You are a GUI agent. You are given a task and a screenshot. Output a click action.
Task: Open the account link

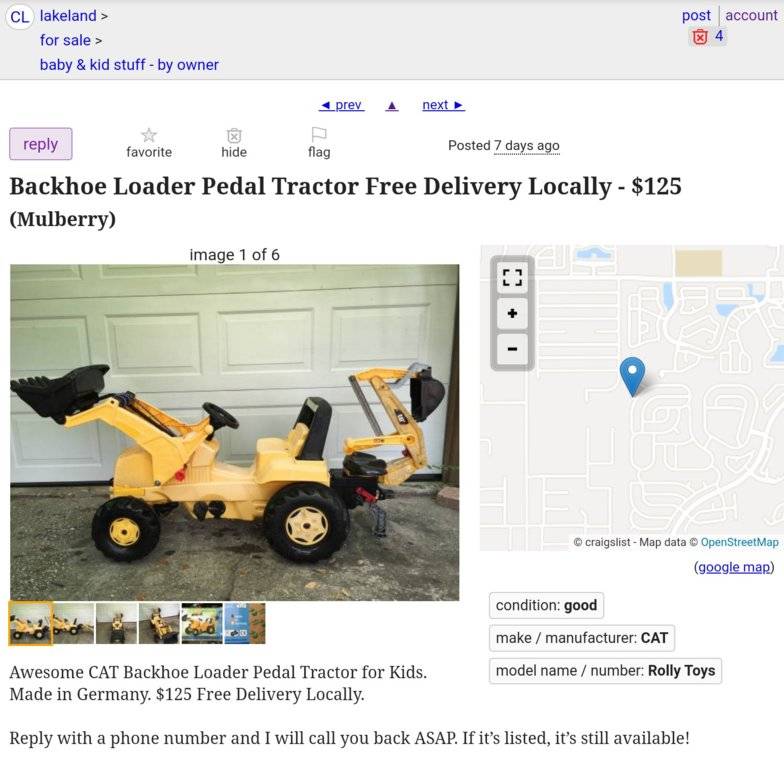[x=751, y=15]
